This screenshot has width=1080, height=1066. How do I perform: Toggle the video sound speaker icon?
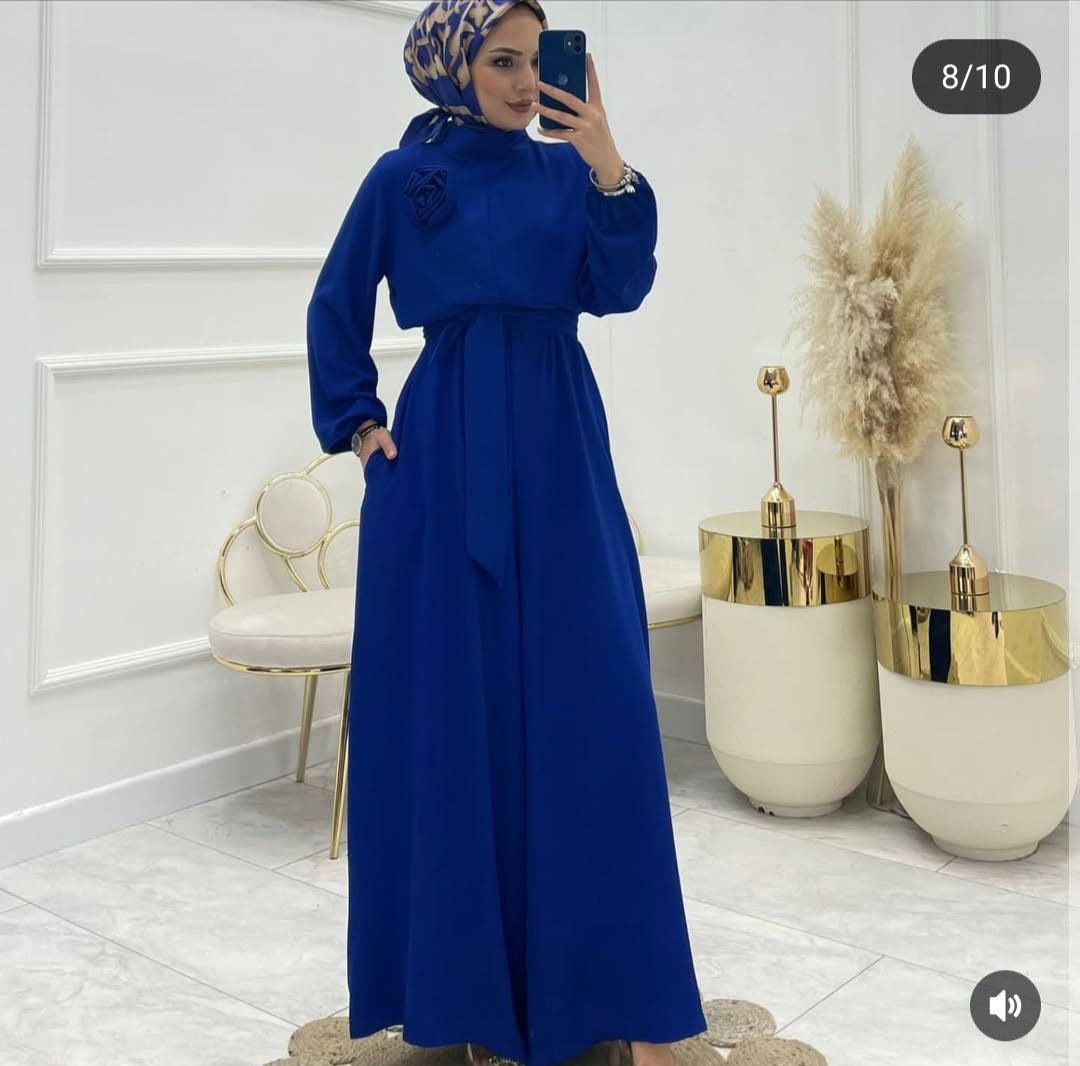click(x=1005, y=1005)
